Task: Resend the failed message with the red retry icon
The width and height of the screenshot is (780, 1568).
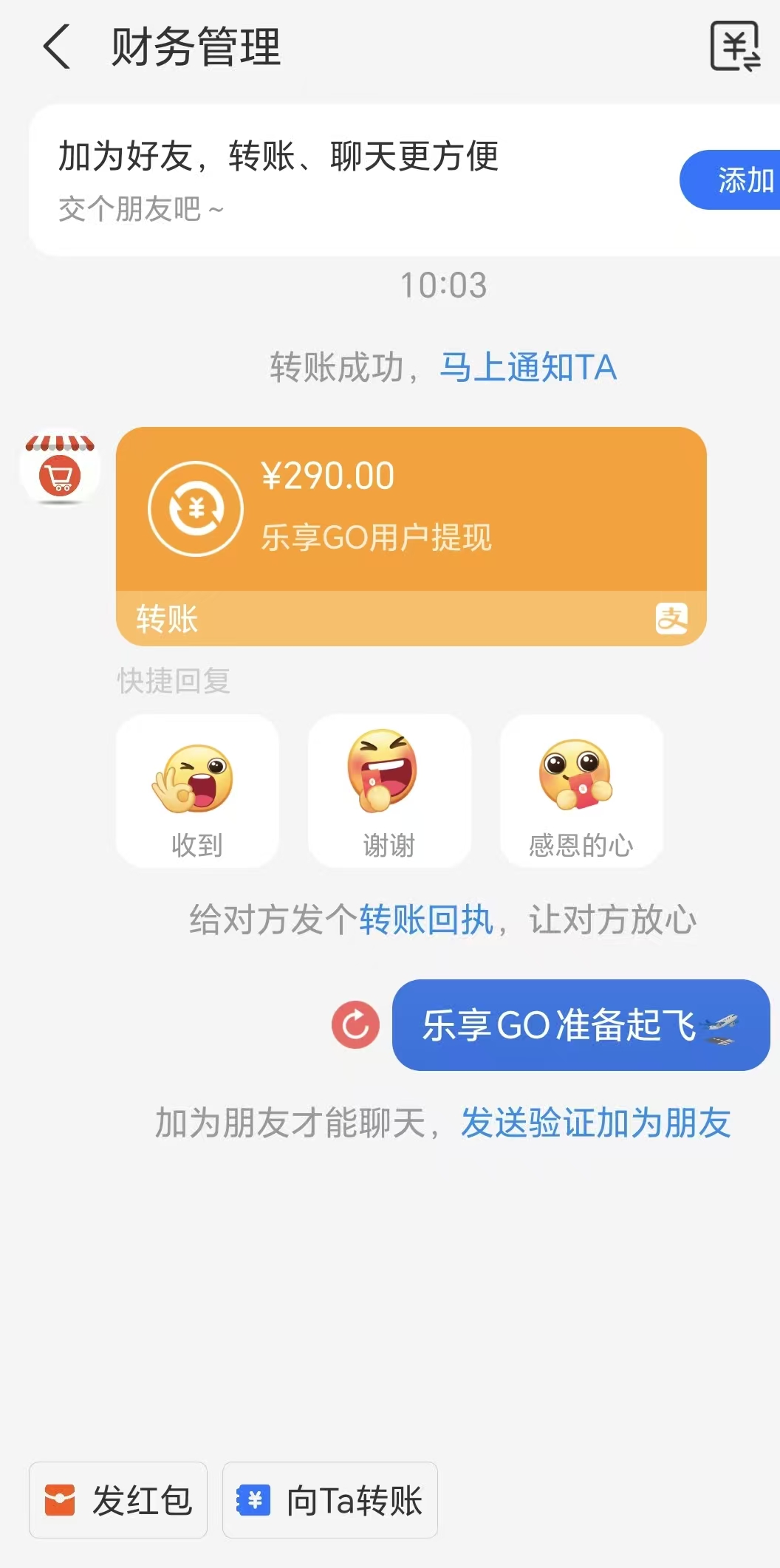Action: tap(355, 1024)
